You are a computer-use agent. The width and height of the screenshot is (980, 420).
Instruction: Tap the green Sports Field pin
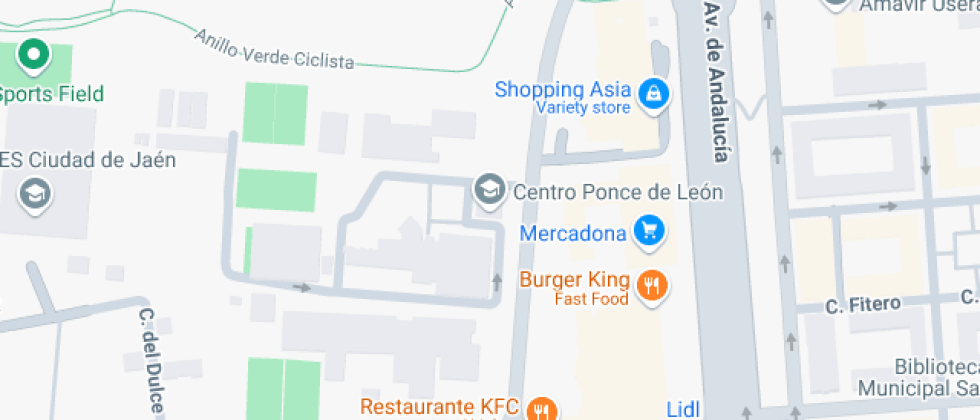coord(34,55)
